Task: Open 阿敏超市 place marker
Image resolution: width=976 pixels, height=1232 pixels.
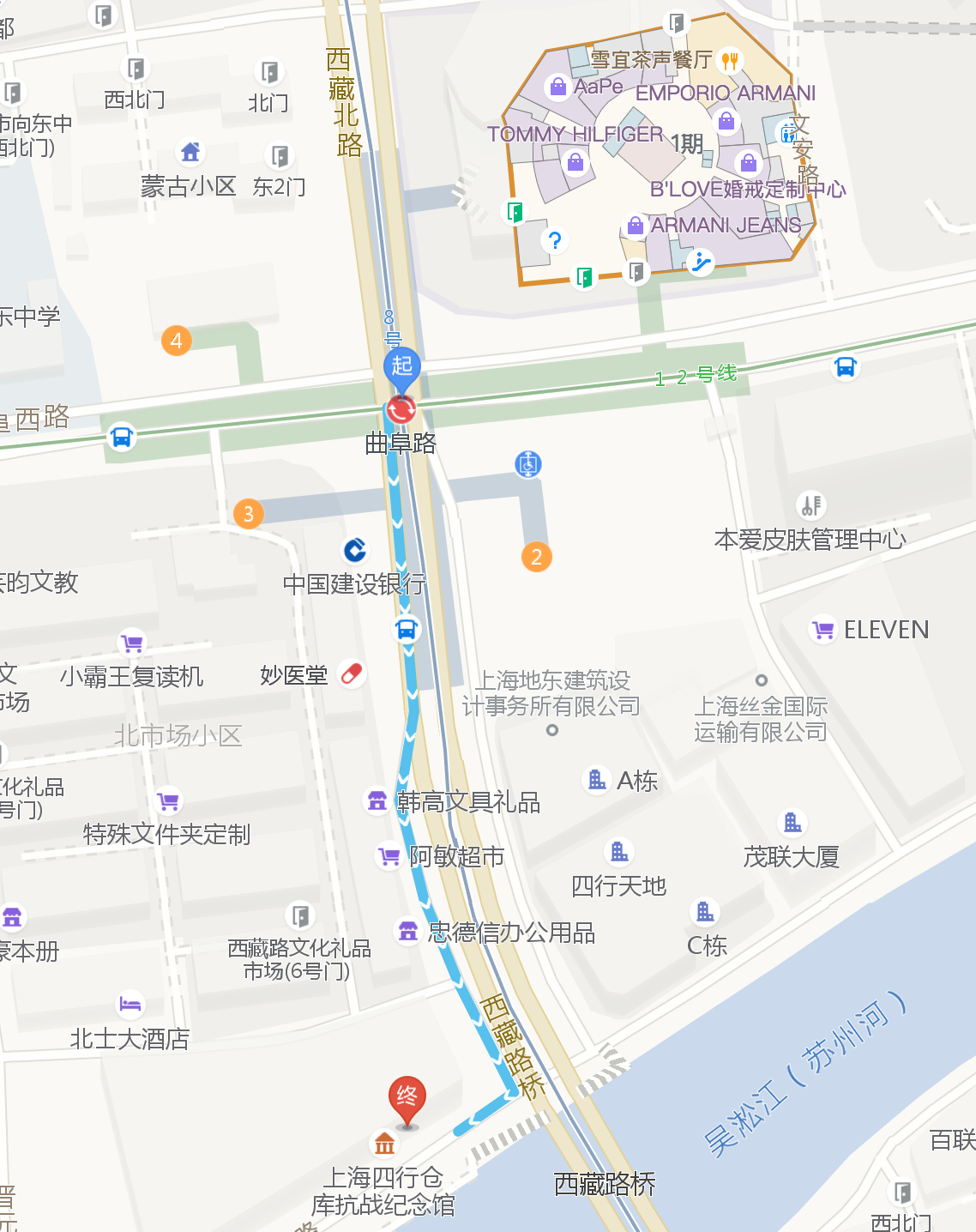Action: tap(389, 856)
